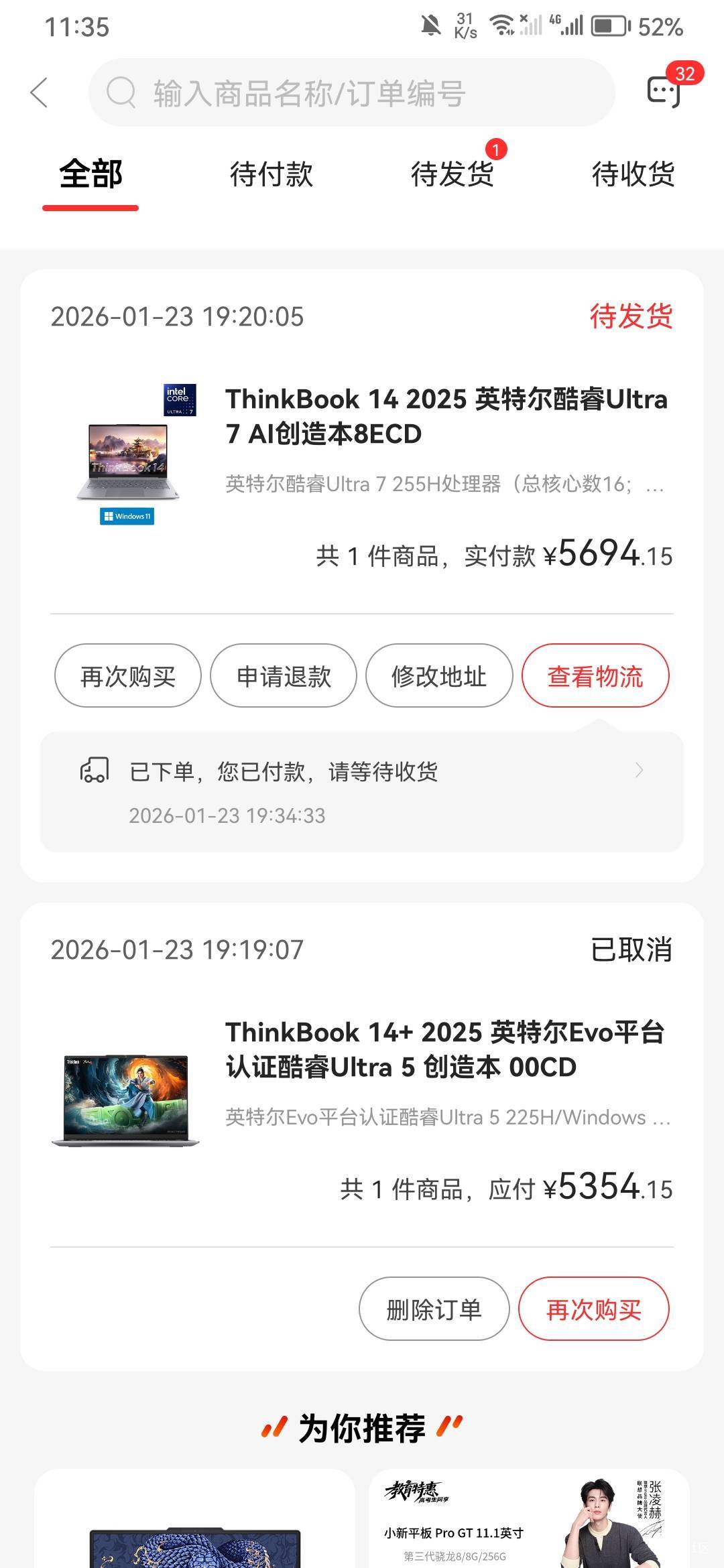Select the 待收货 tab
This screenshot has width=724, height=1568.
(x=633, y=175)
